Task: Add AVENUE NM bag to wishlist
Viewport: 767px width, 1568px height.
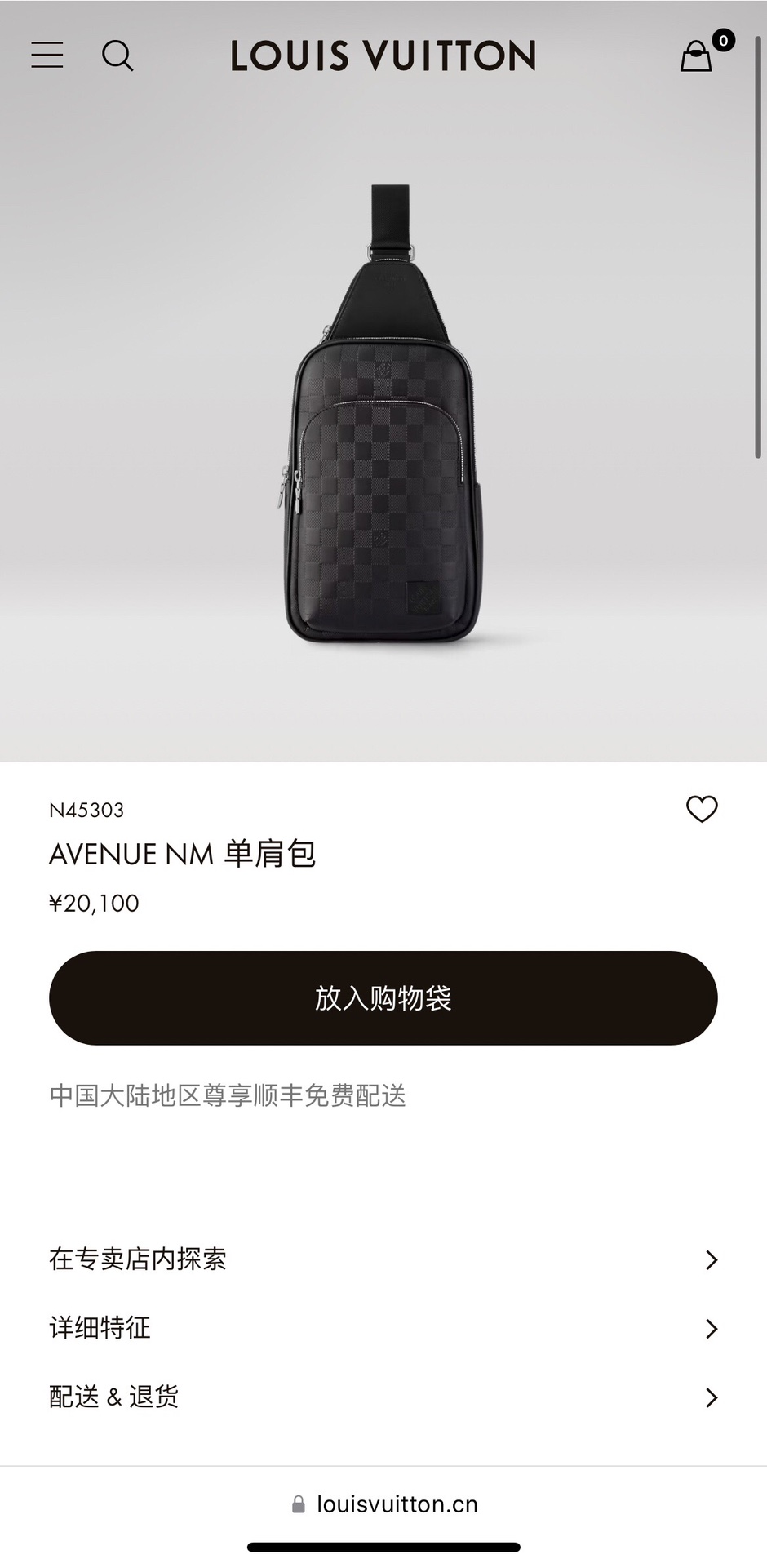Action: pos(702,809)
